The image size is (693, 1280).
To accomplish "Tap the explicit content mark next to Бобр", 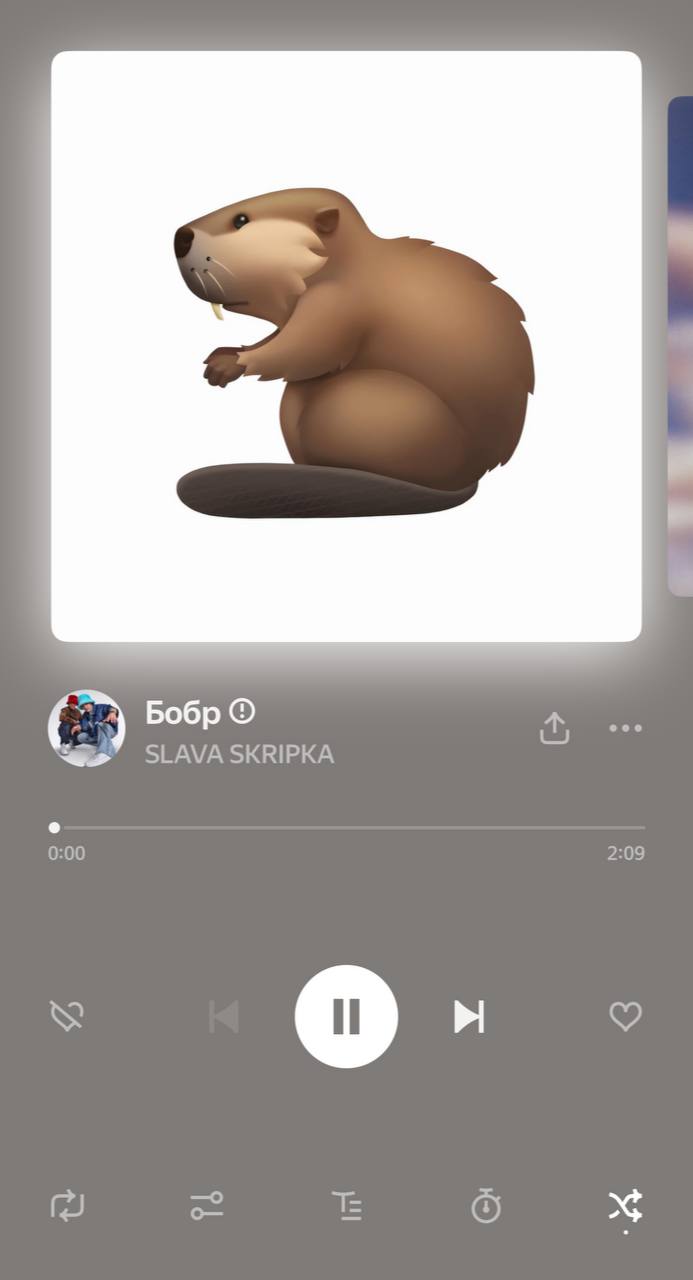I will (242, 711).
